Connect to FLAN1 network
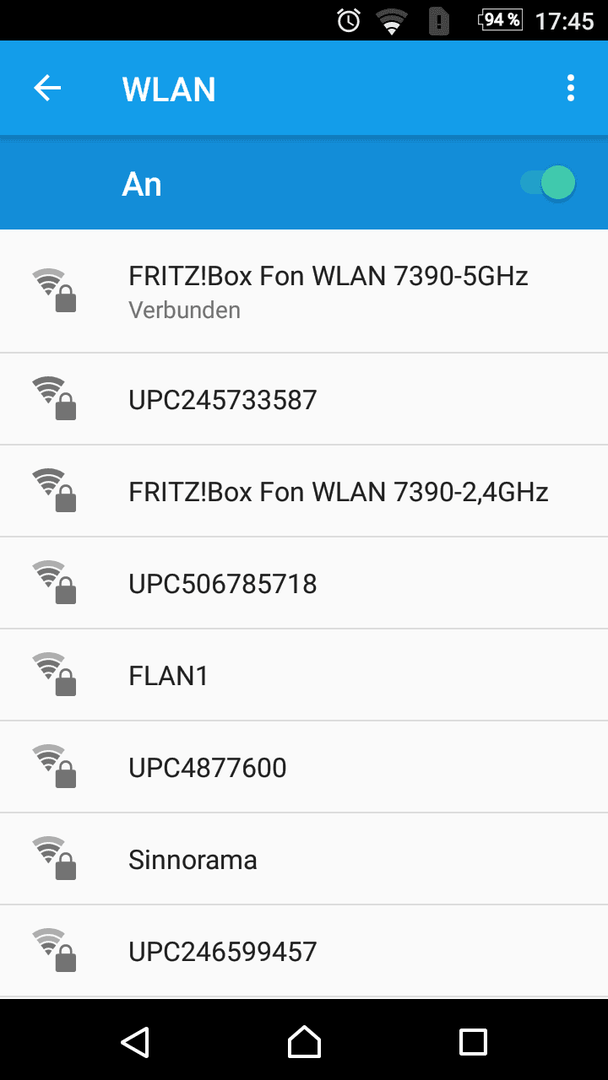The height and width of the screenshot is (1080, 608). tap(304, 675)
